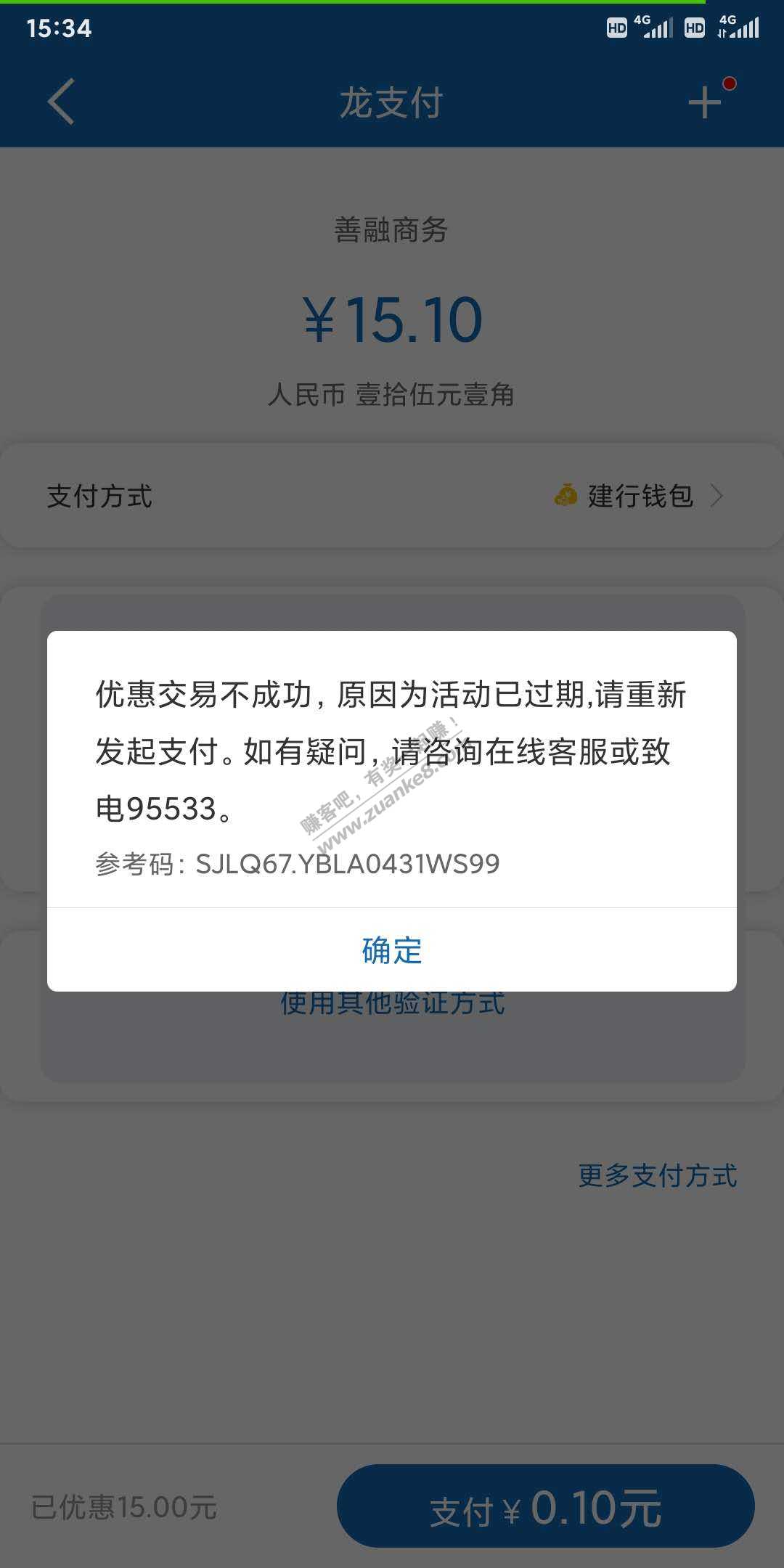784x1568 pixels.
Task: Open 更多支付方式 options
Action: pos(657,1176)
